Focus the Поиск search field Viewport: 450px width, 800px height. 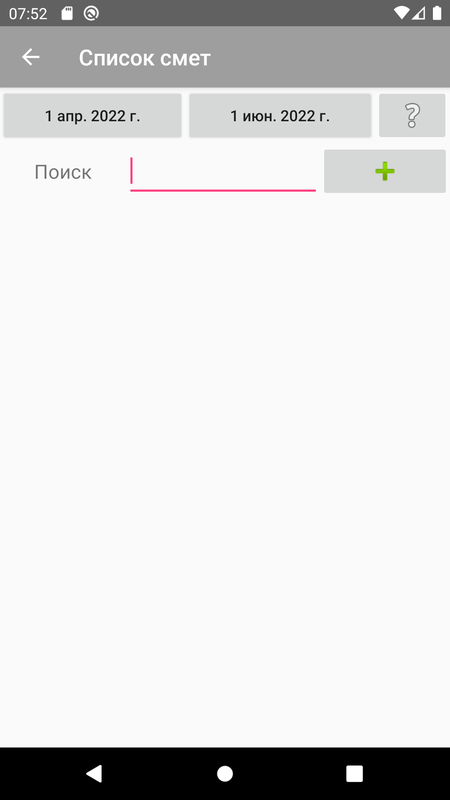click(223, 172)
